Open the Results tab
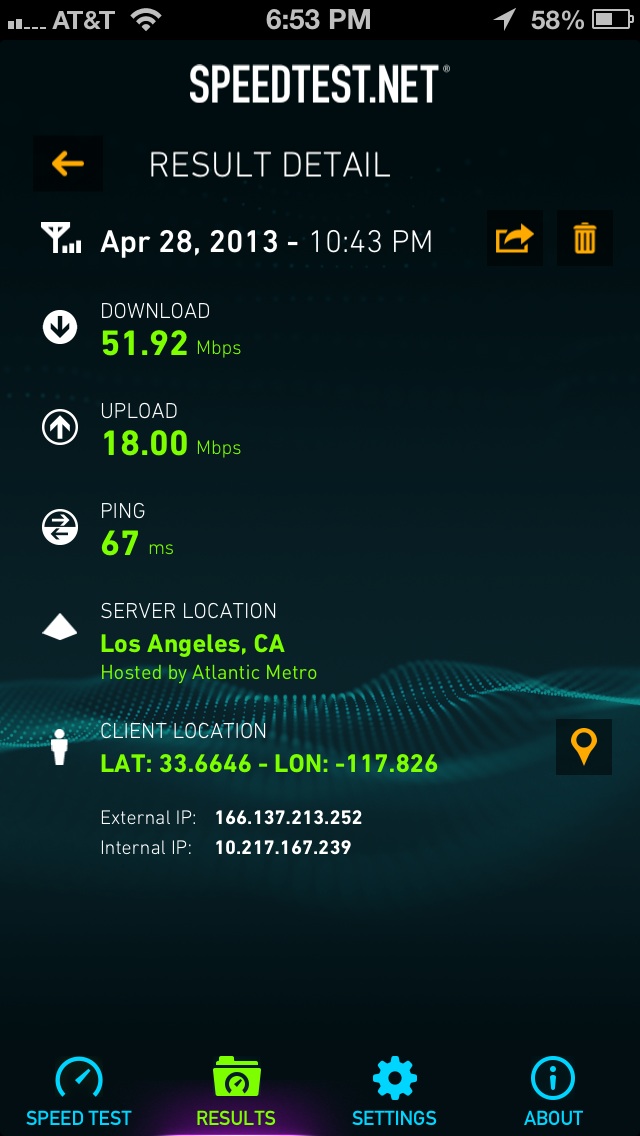 click(x=236, y=1092)
